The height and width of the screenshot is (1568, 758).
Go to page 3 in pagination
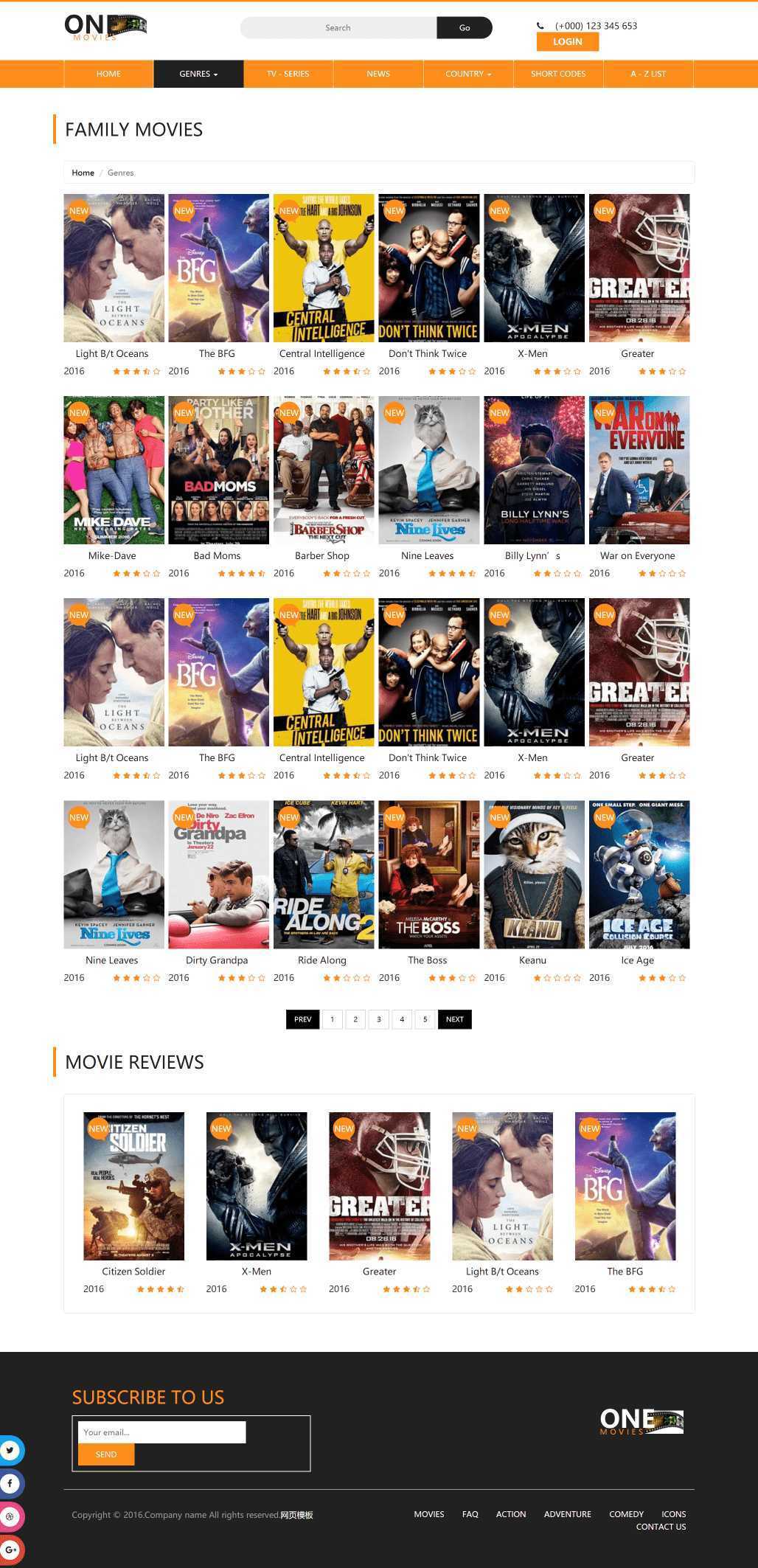(378, 1019)
